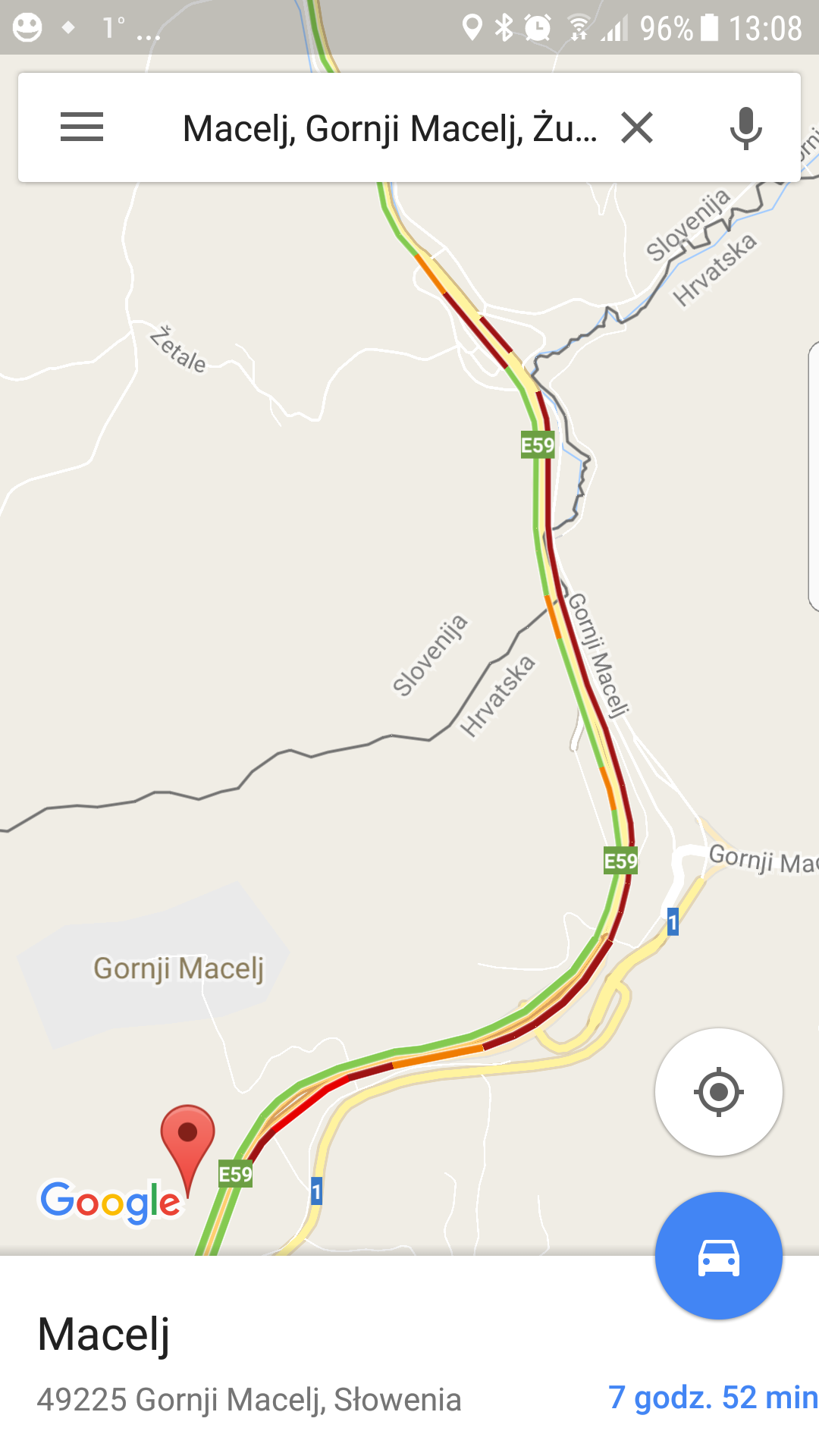Start voice search with microphone
The height and width of the screenshot is (1456, 819).
[745, 127]
